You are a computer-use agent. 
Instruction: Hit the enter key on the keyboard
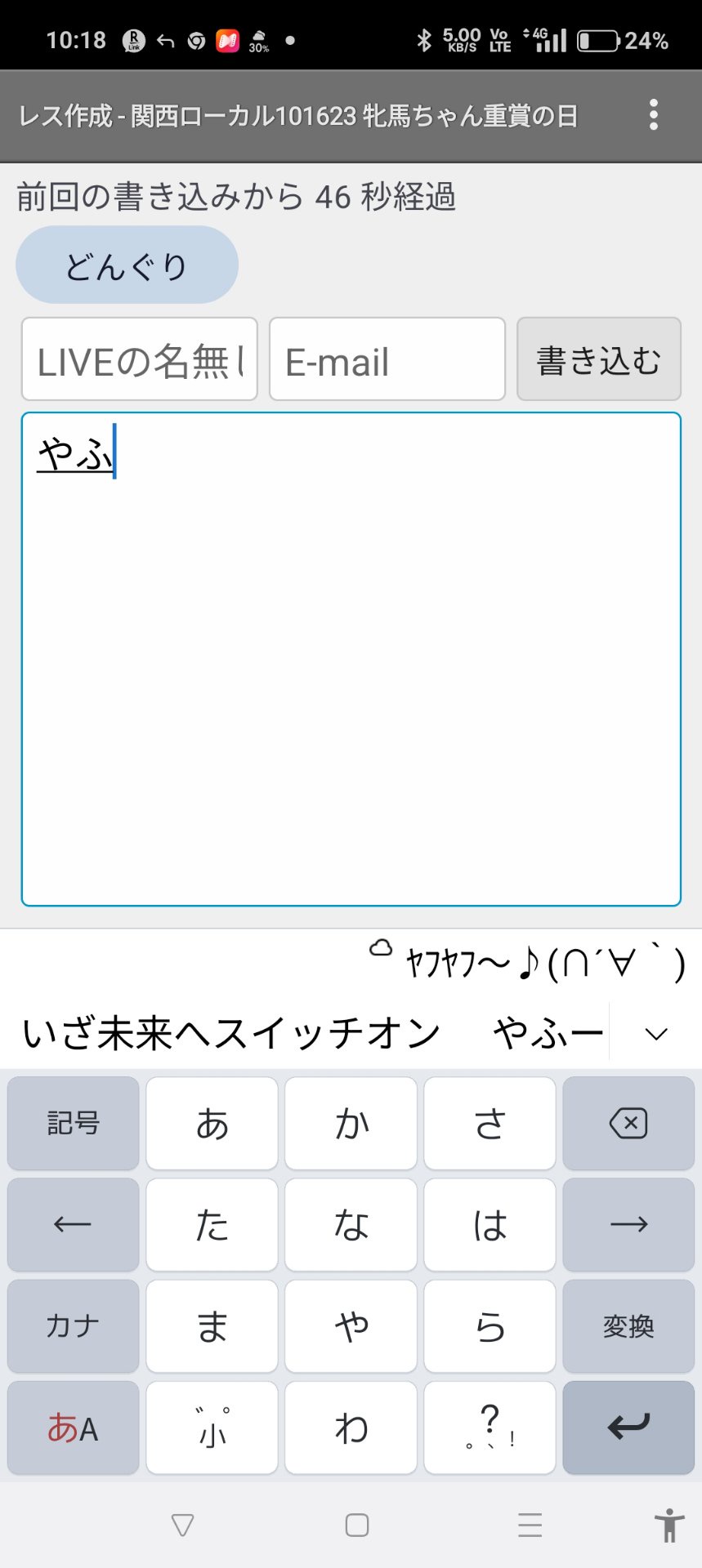(x=628, y=1428)
